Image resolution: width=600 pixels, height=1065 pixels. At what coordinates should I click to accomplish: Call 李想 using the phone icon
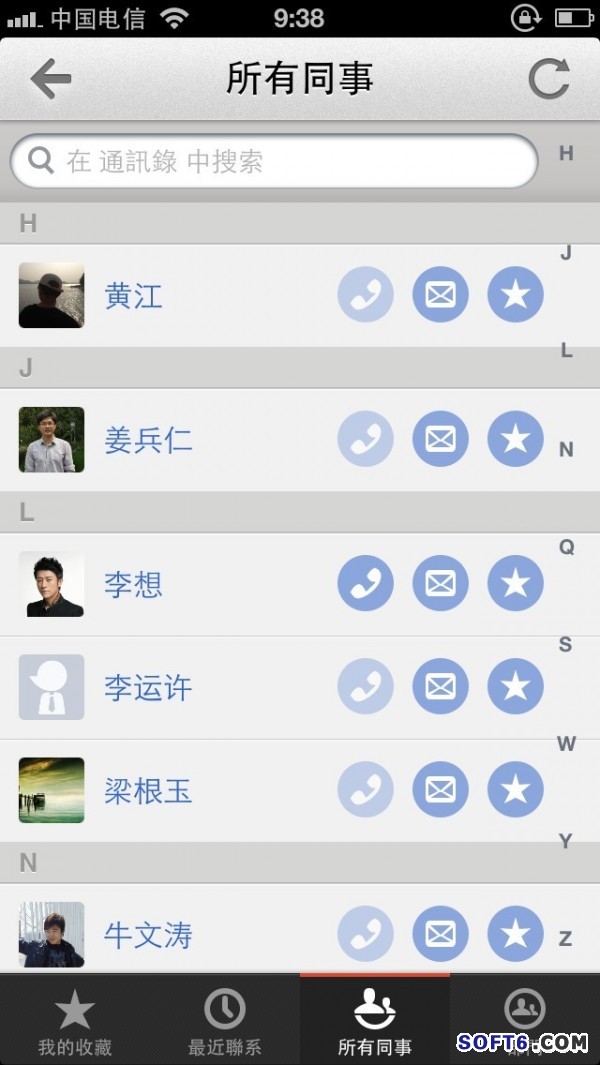365,583
